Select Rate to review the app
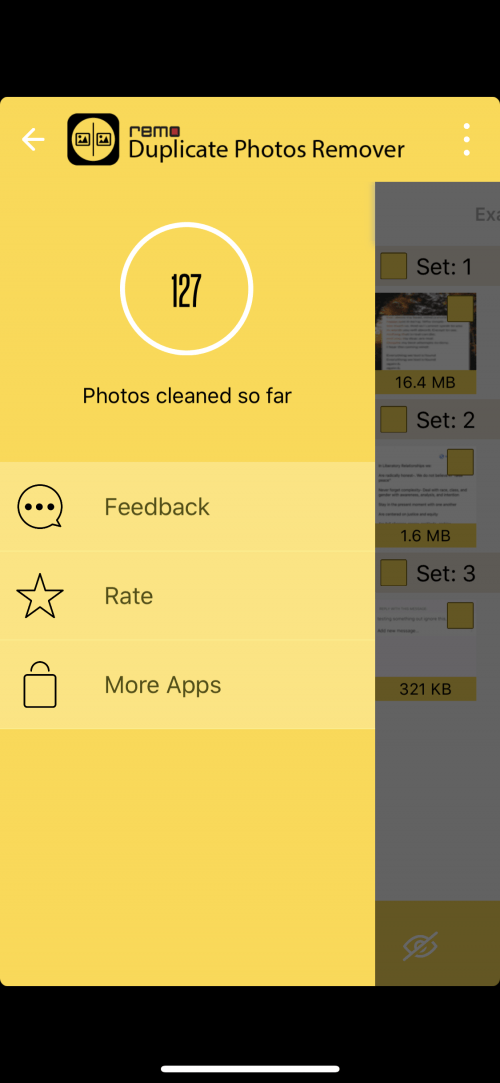The height and width of the screenshot is (1083, 500). click(x=187, y=595)
